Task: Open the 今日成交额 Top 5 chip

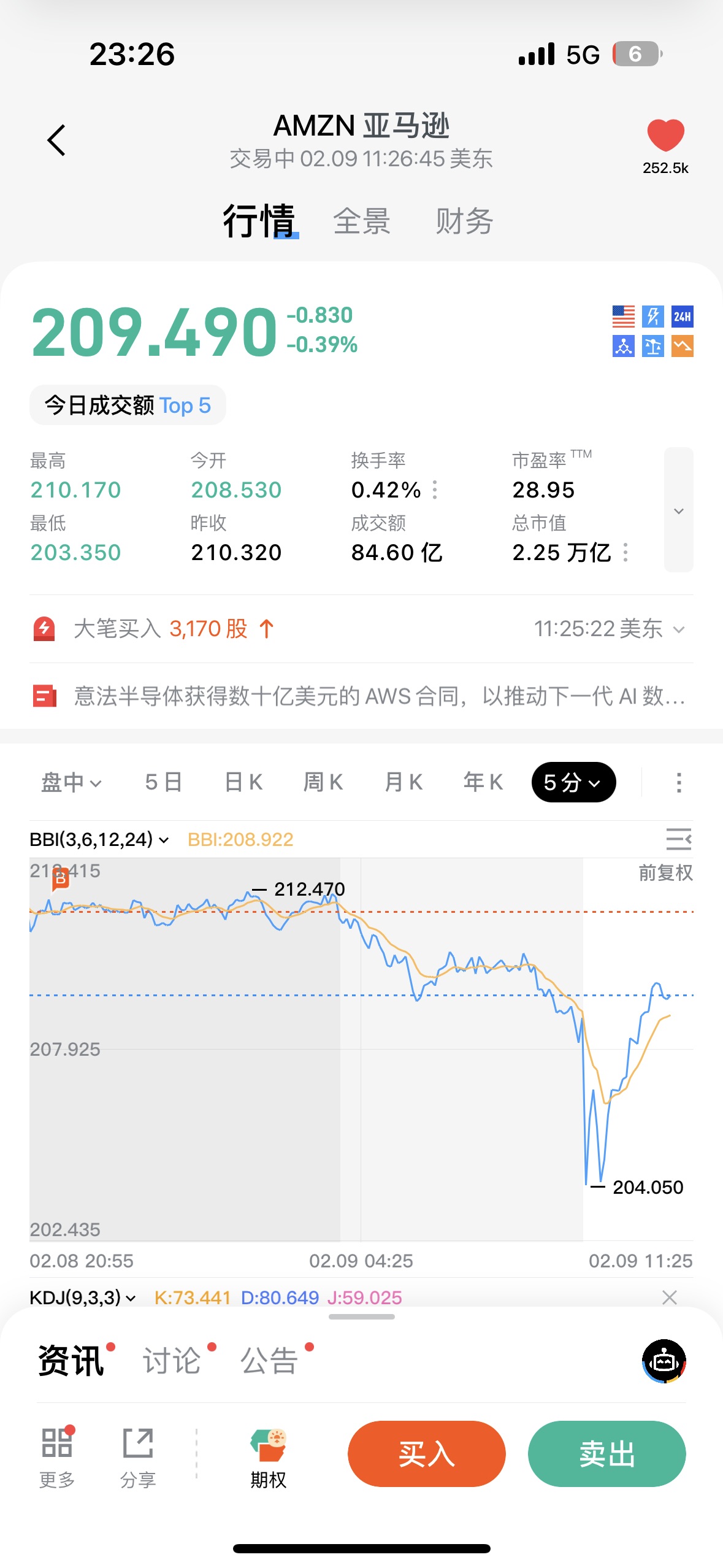Action: pos(128,405)
